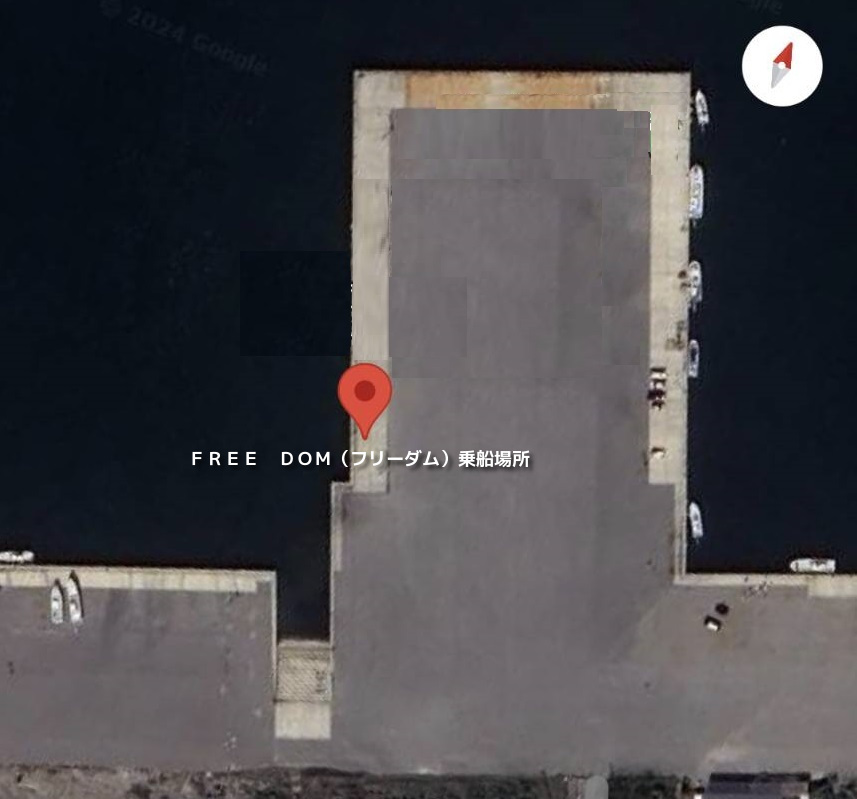Tap the compass to reset map orientation
This screenshot has height=799, width=857.
pos(781,67)
